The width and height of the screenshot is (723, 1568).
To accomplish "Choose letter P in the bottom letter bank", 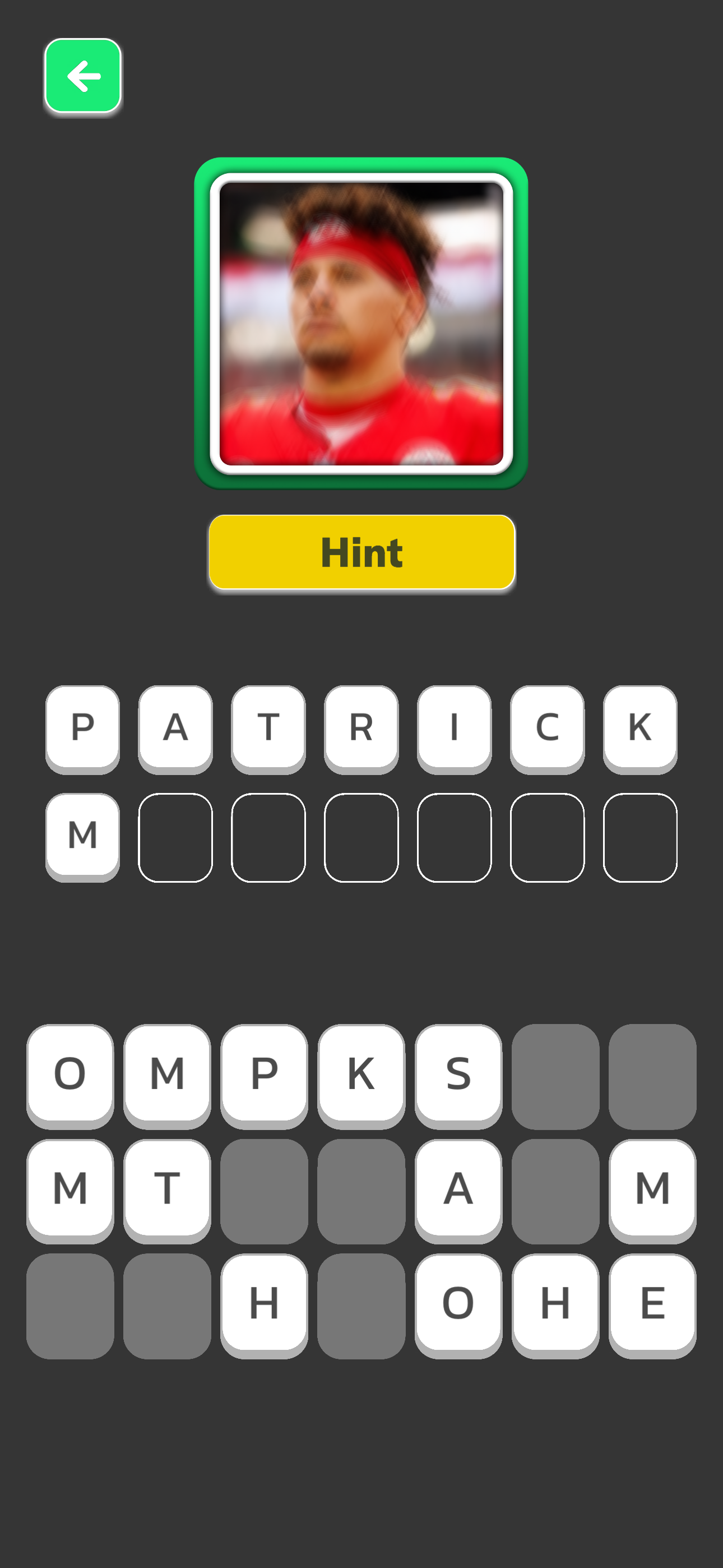I will click(x=263, y=1074).
